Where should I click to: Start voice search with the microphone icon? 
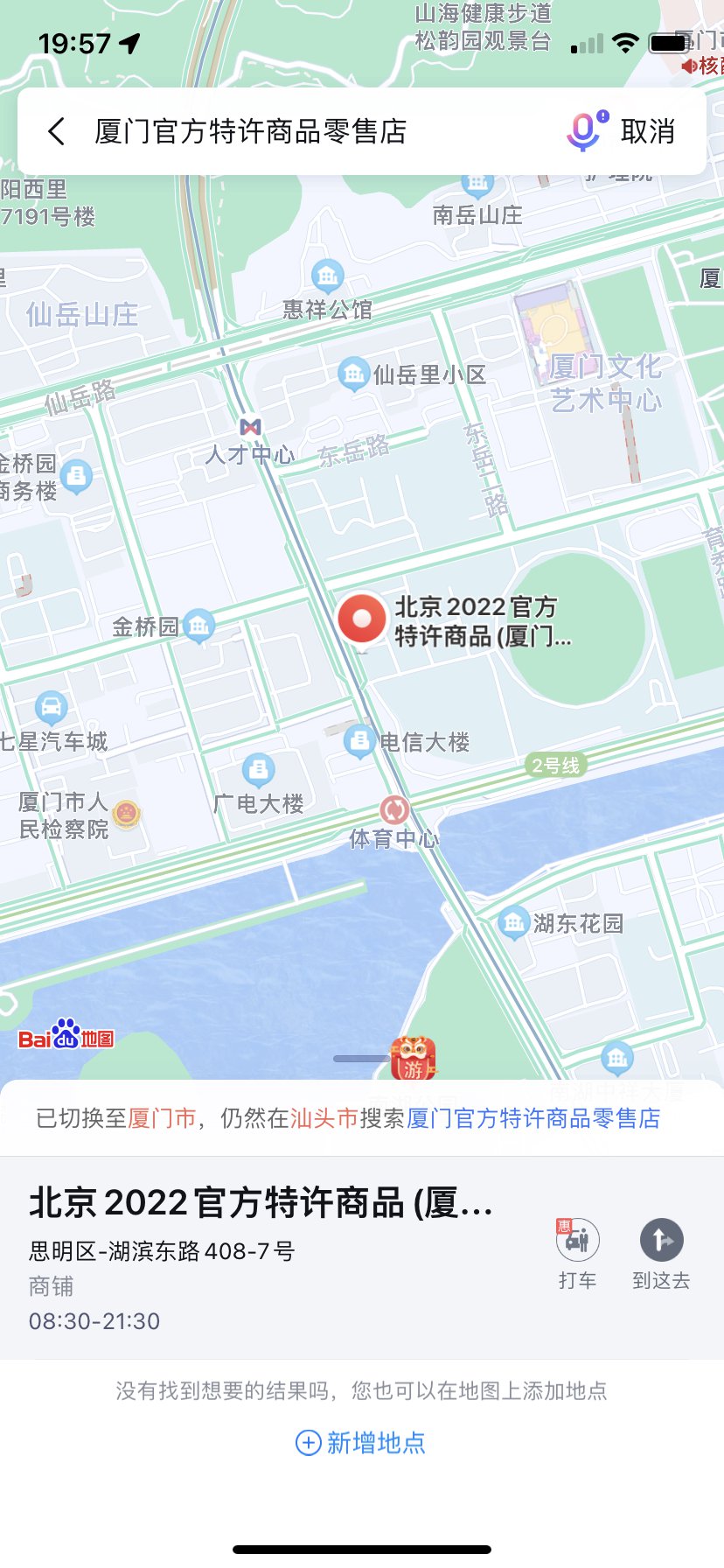(x=584, y=132)
